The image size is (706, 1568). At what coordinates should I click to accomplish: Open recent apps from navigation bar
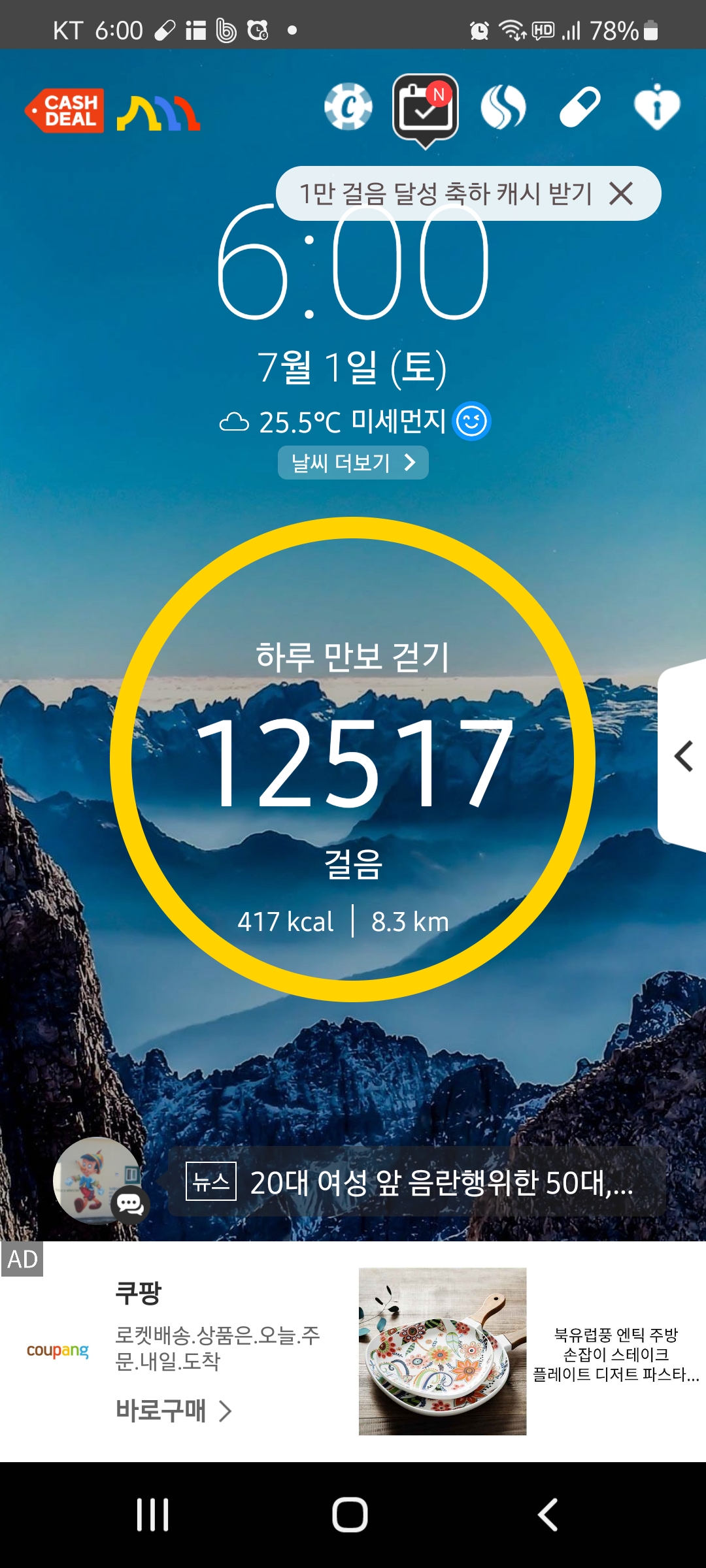(153, 1514)
